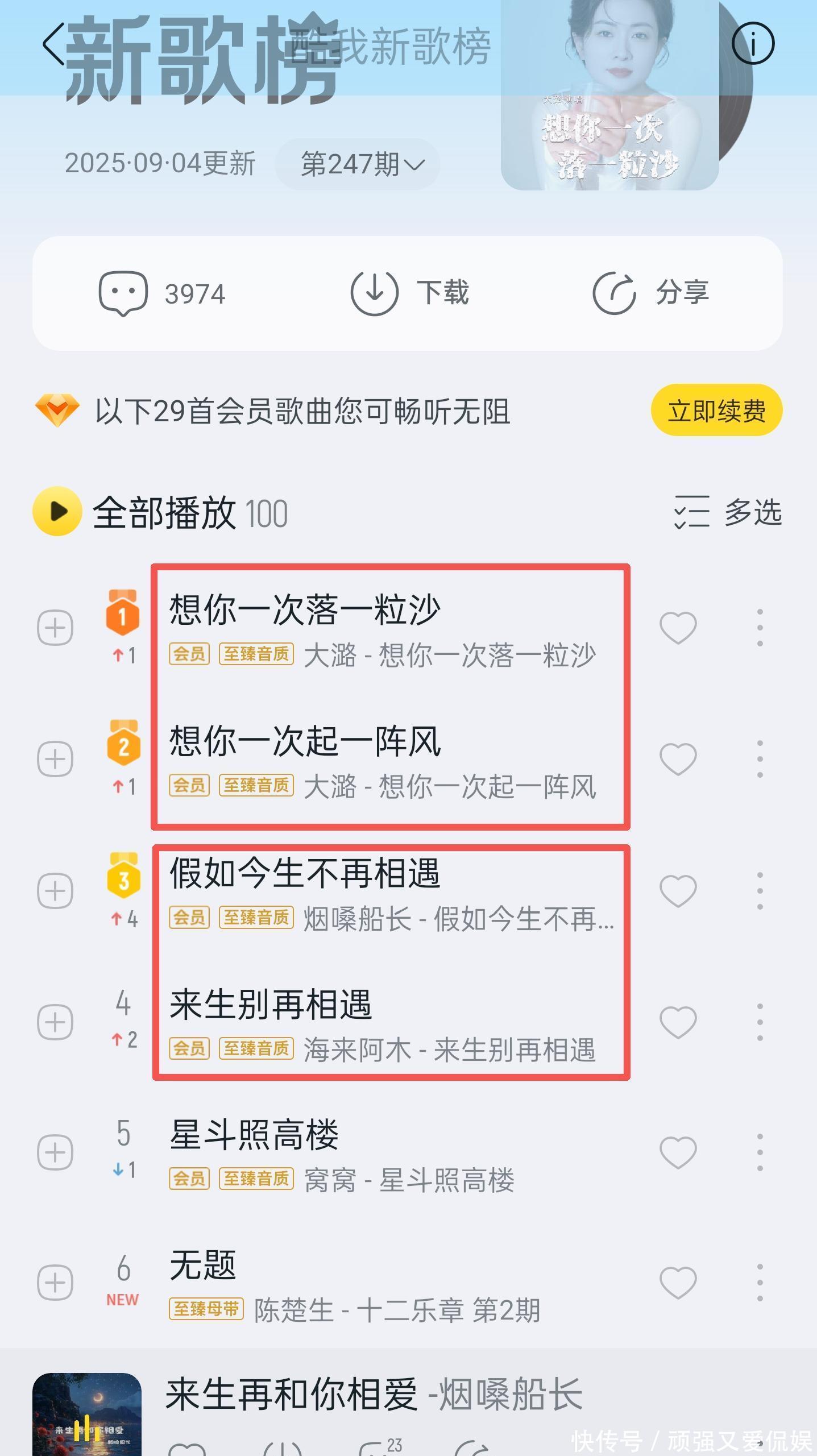The width and height of the screenshot is (817, 1456).
Task: Play all 100 songs via 全部播放
Action: pos(162,512)
